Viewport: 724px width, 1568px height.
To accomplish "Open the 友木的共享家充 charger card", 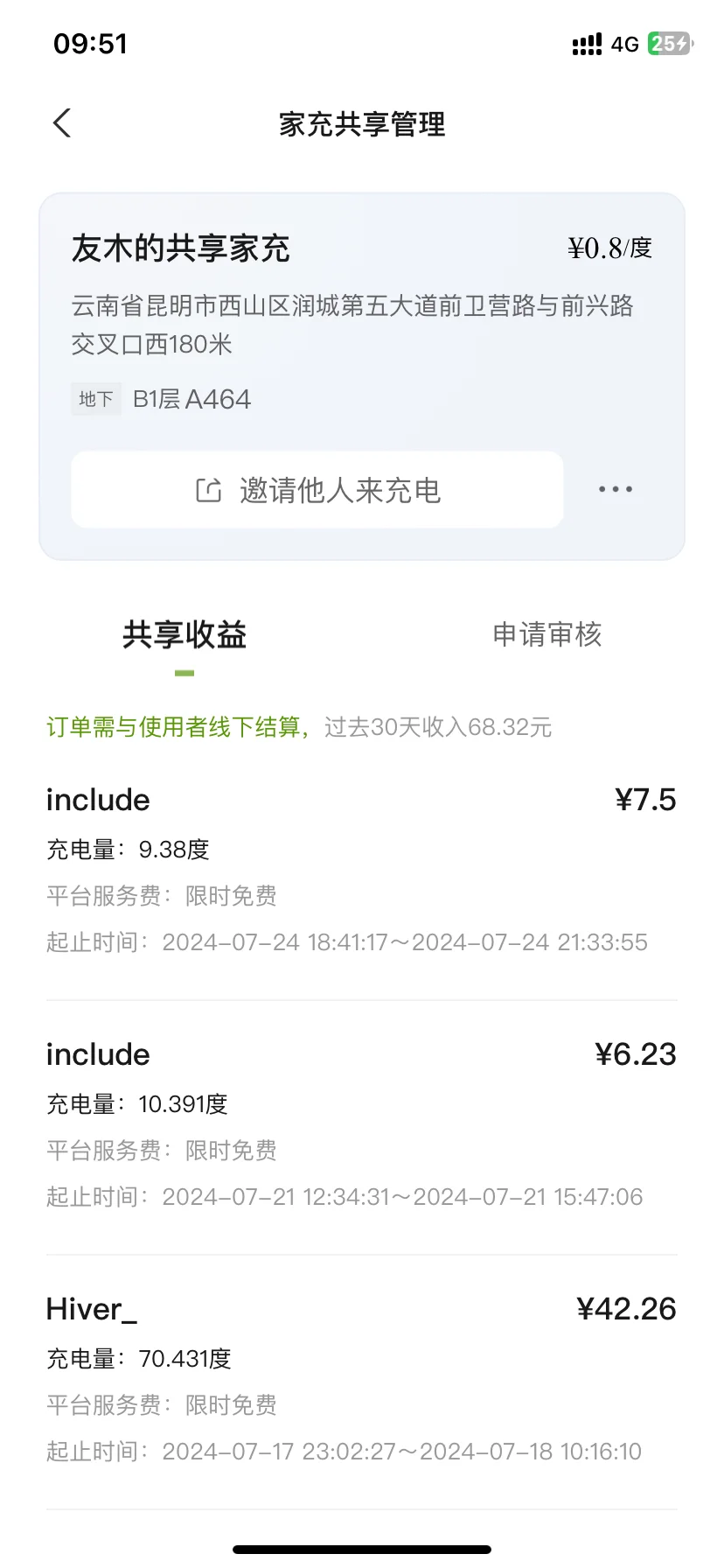I will 362,376.
